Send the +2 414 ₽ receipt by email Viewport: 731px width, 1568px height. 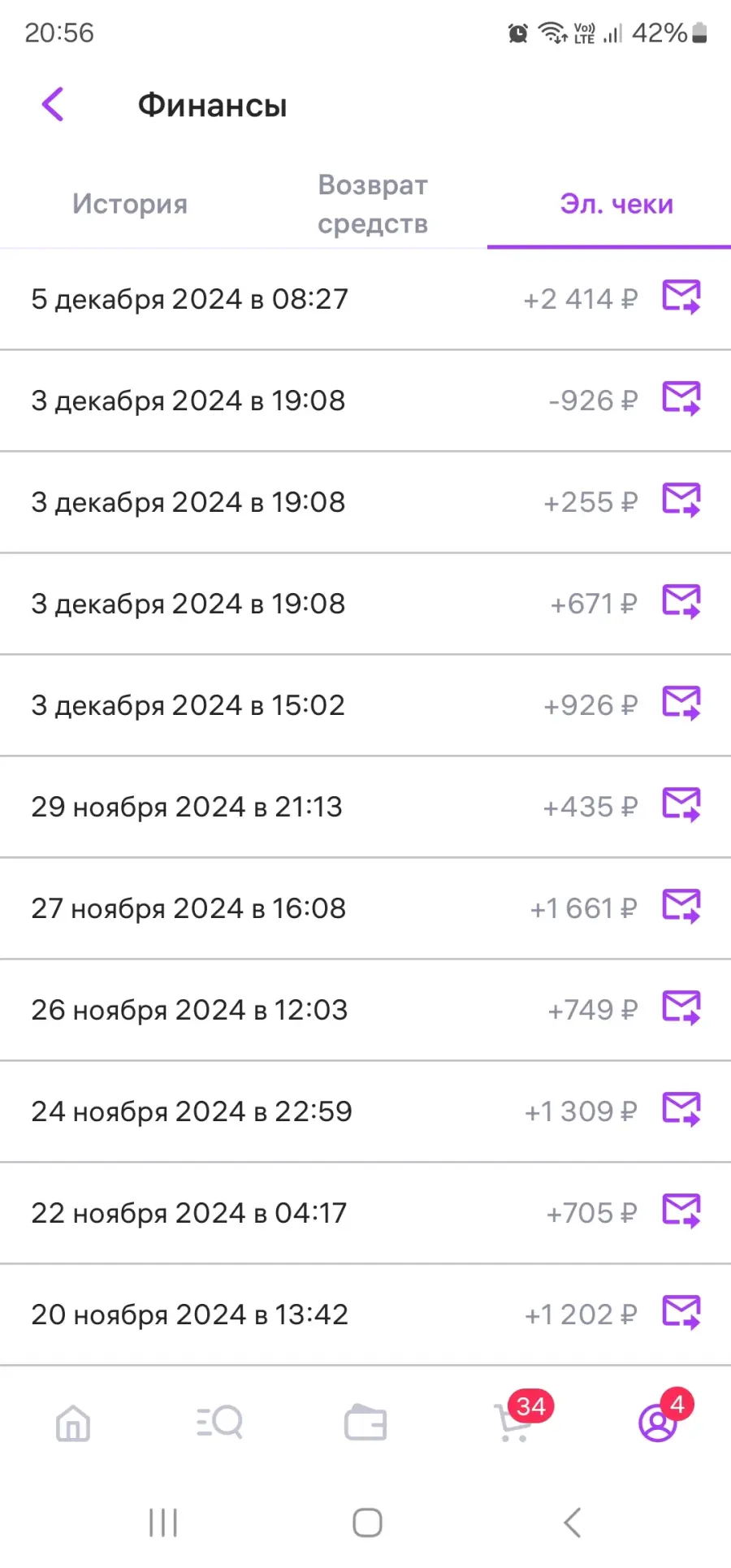(681, 297)
